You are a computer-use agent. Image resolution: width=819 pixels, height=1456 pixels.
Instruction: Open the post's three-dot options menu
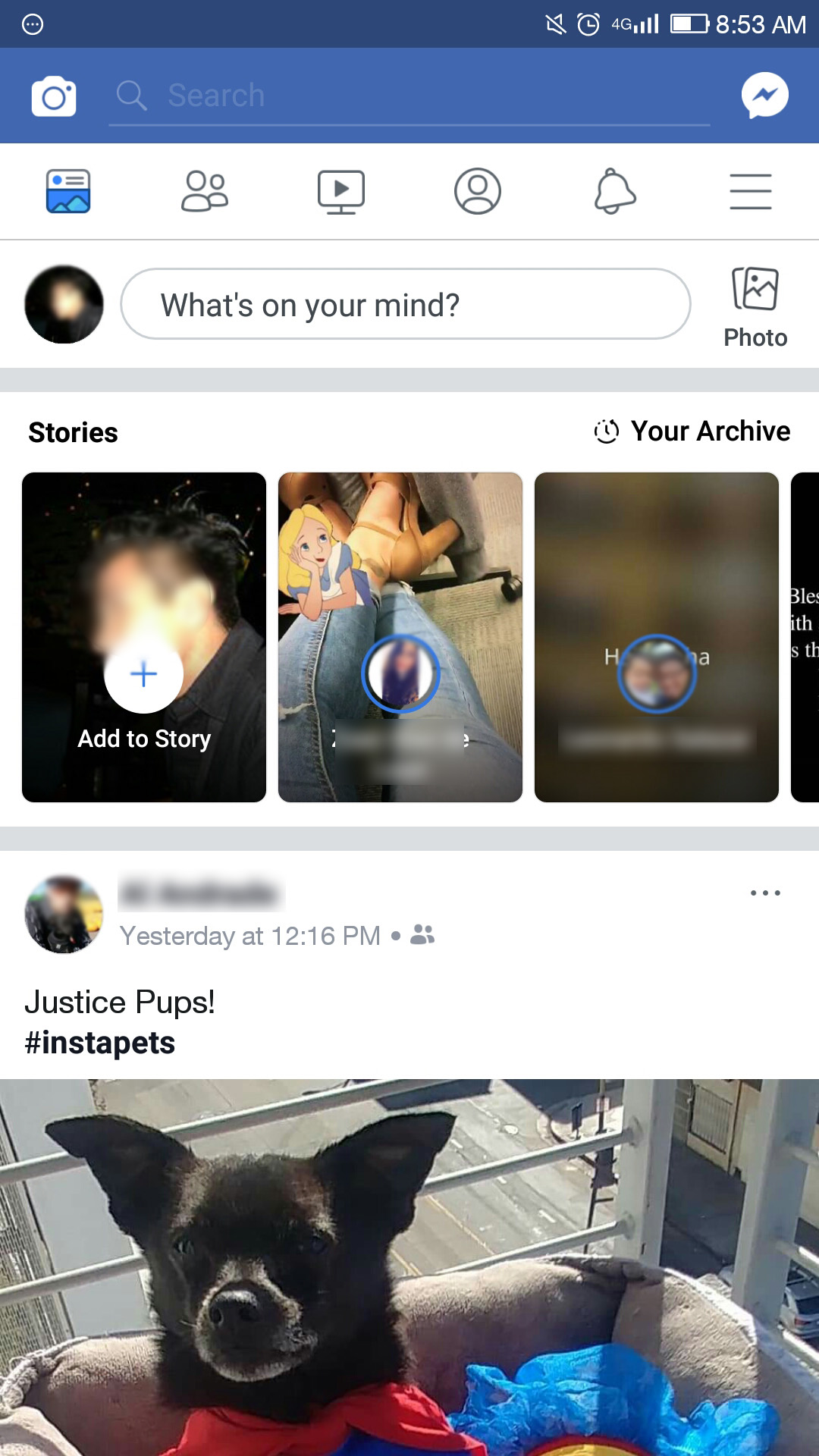pyautogui.click(x=765, y=893)
